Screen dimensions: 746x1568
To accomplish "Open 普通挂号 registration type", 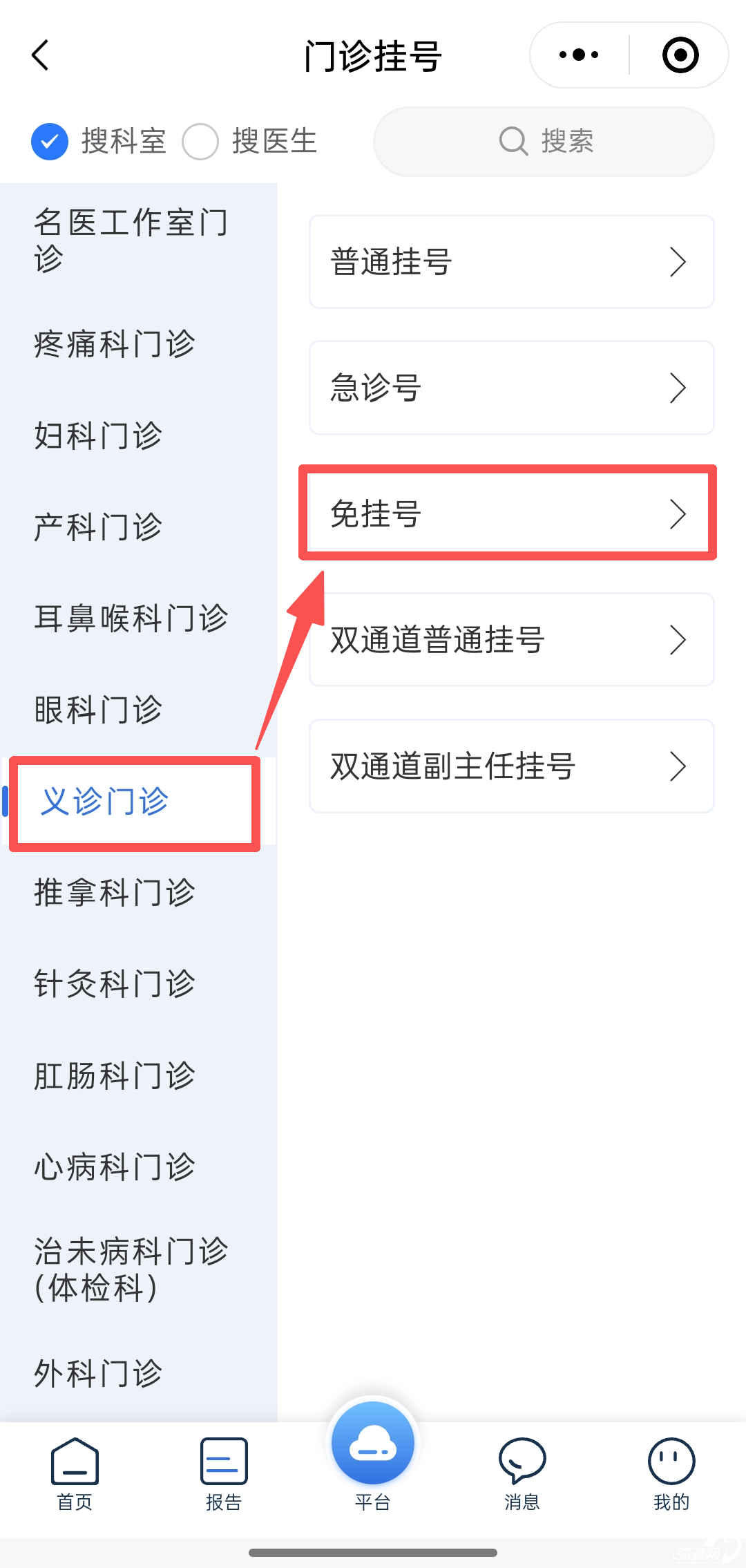I will pyautogui.click(x=511, y=262).
